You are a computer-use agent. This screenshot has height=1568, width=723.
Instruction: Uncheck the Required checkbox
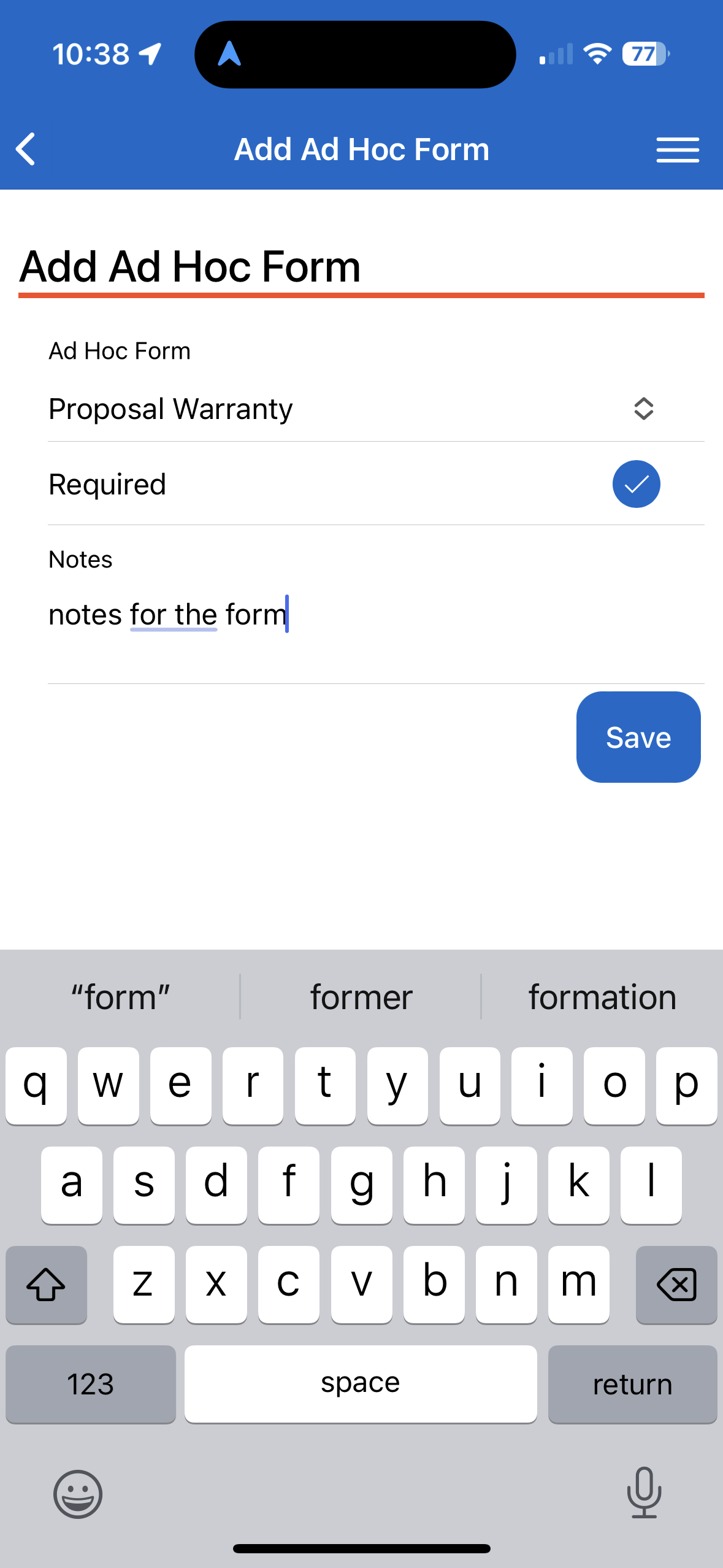tap(636, 484)
